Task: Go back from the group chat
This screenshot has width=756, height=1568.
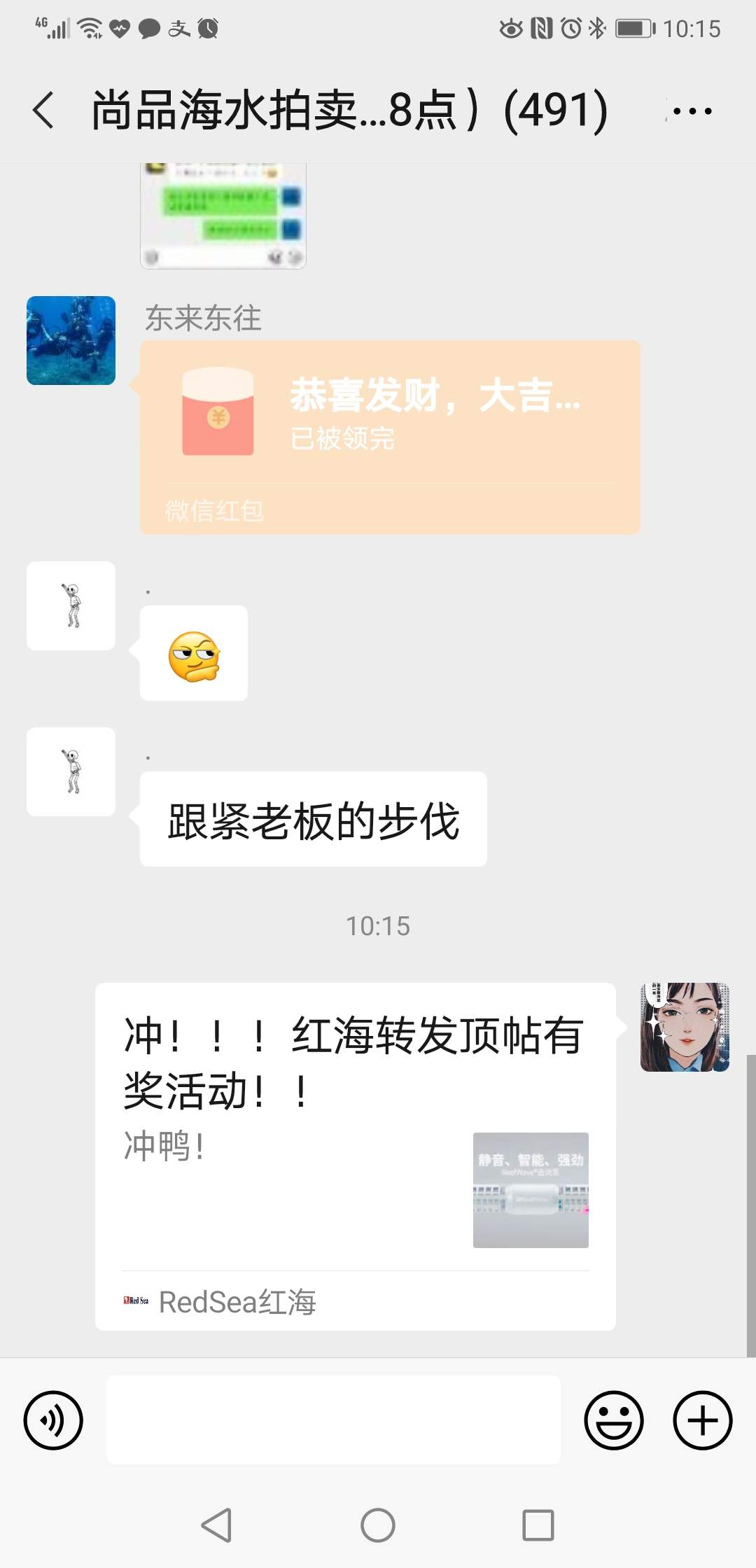Action: pos(43,111)
